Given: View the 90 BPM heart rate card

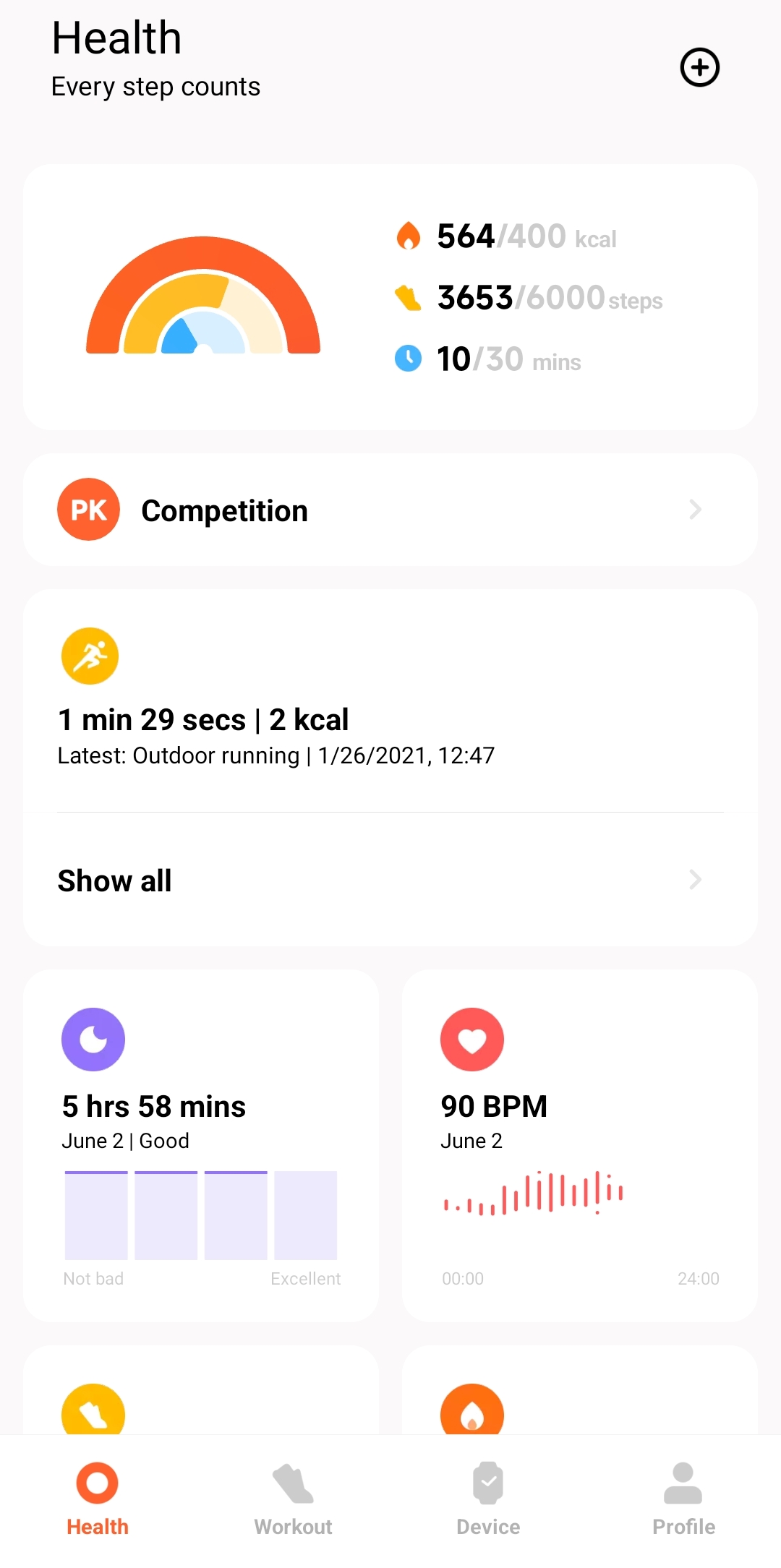Looking at the screenshot, I should (579, 1145).
